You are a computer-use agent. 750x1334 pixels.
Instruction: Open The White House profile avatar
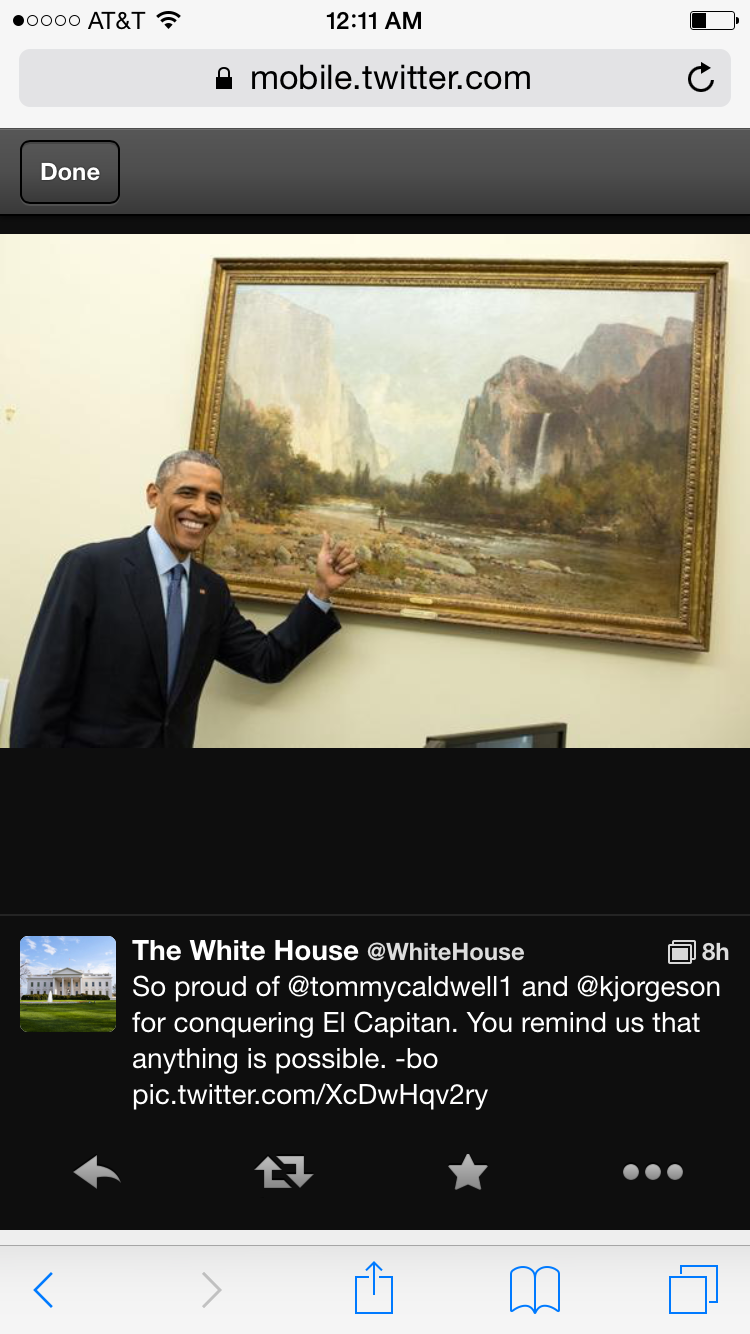[x=68, y=984]
